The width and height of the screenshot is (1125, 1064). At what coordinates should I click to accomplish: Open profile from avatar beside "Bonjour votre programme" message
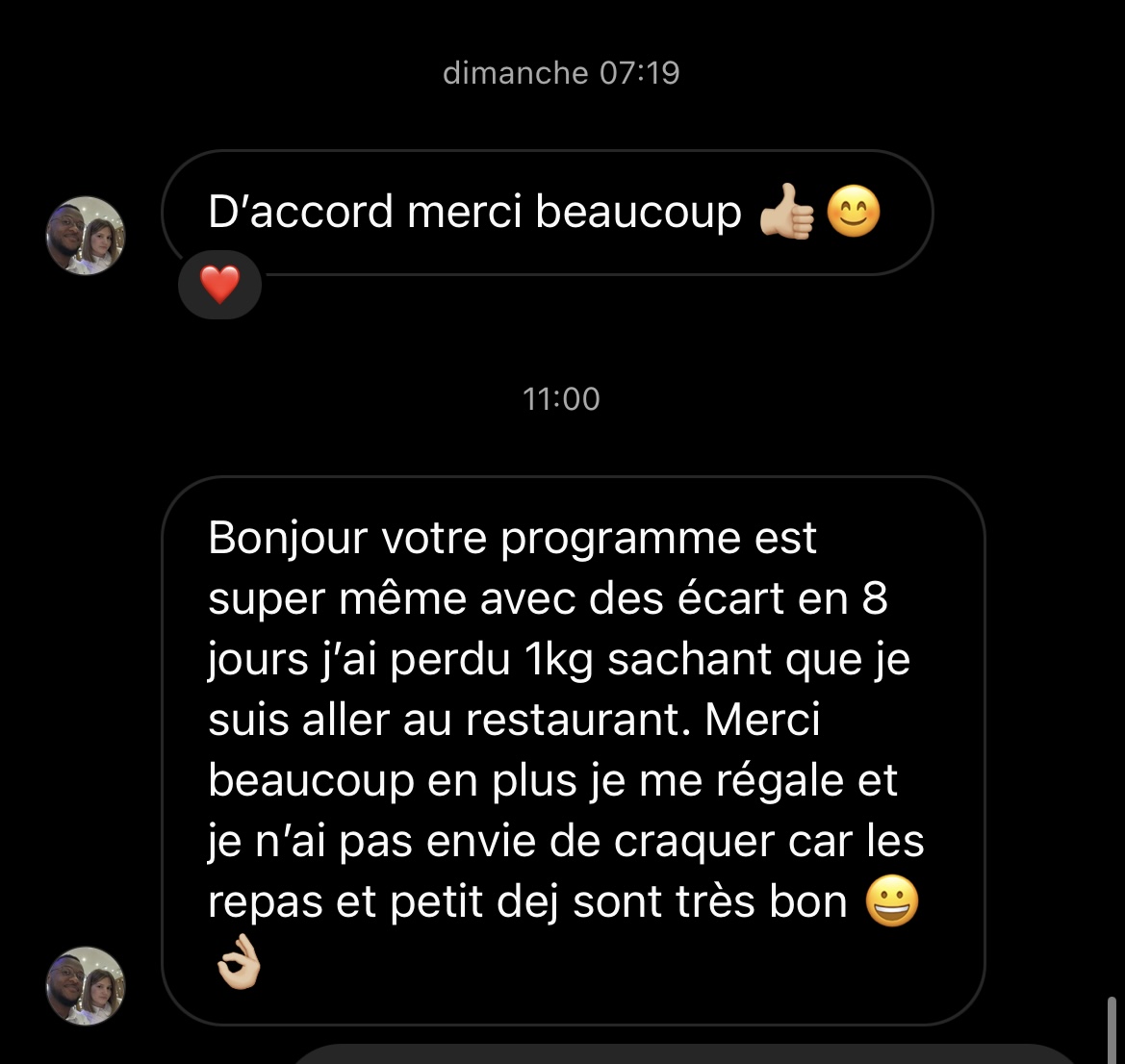(x=86, y=985)
